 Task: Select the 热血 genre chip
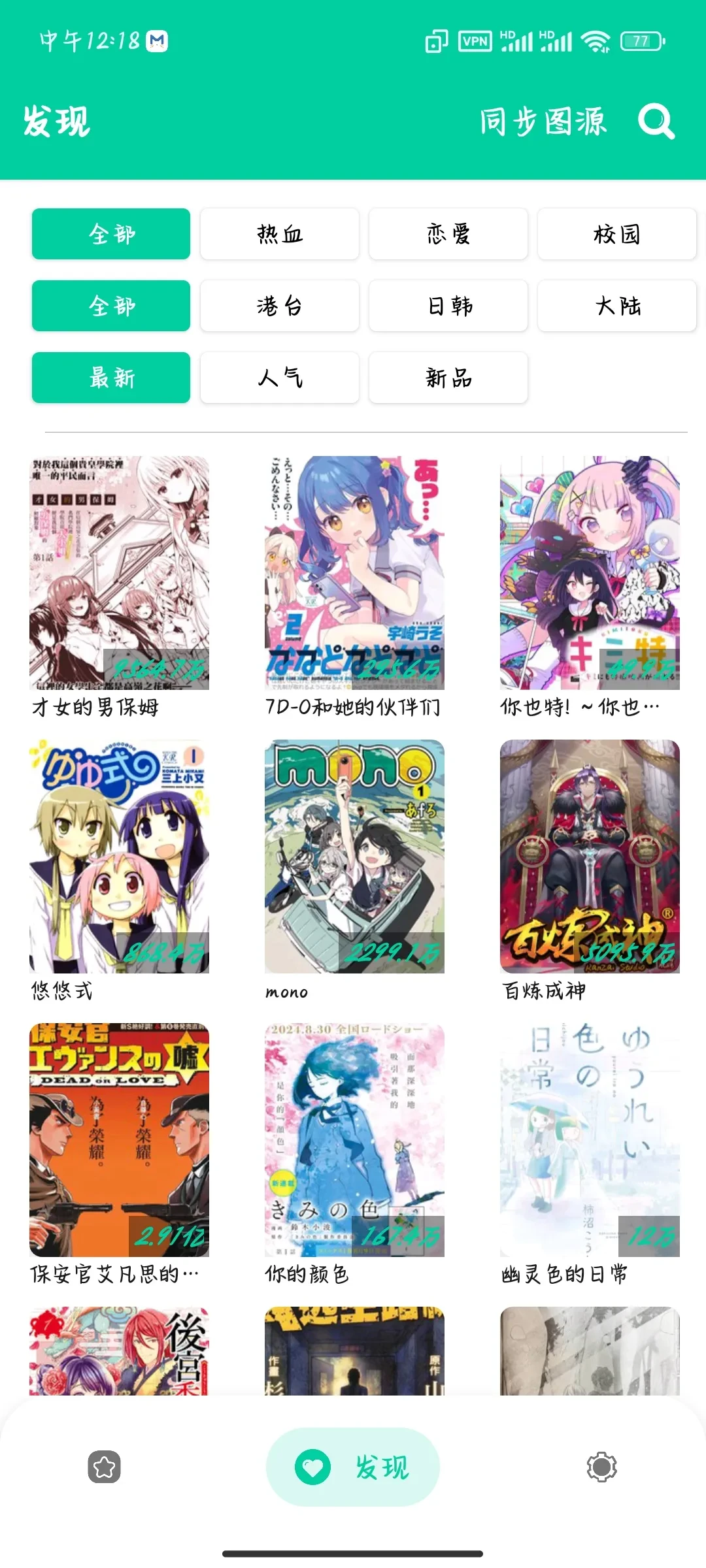280,234
